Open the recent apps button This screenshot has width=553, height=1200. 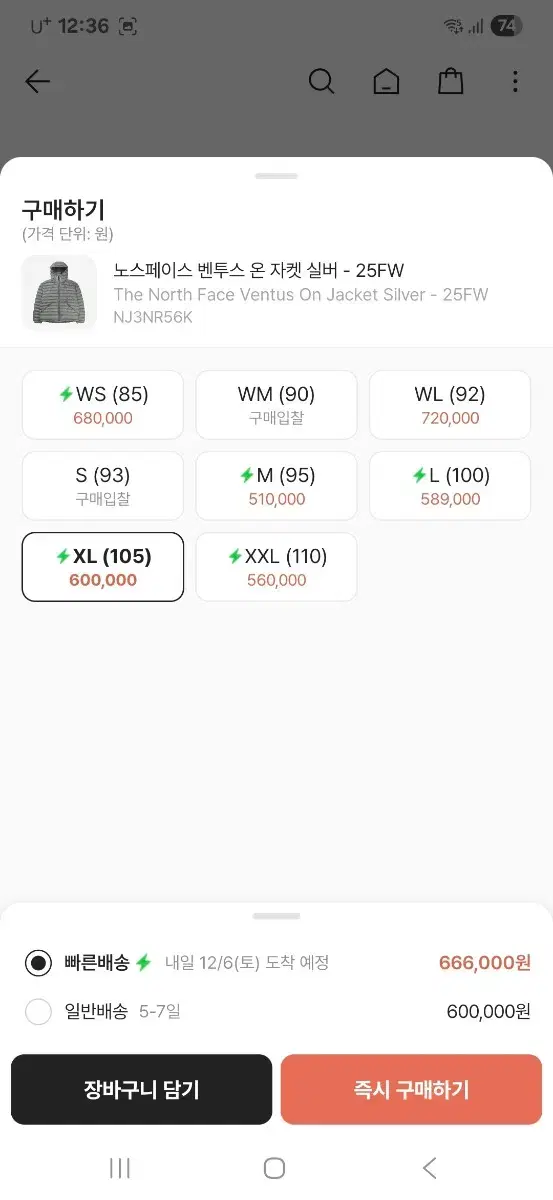click(x=120, y=1168)
